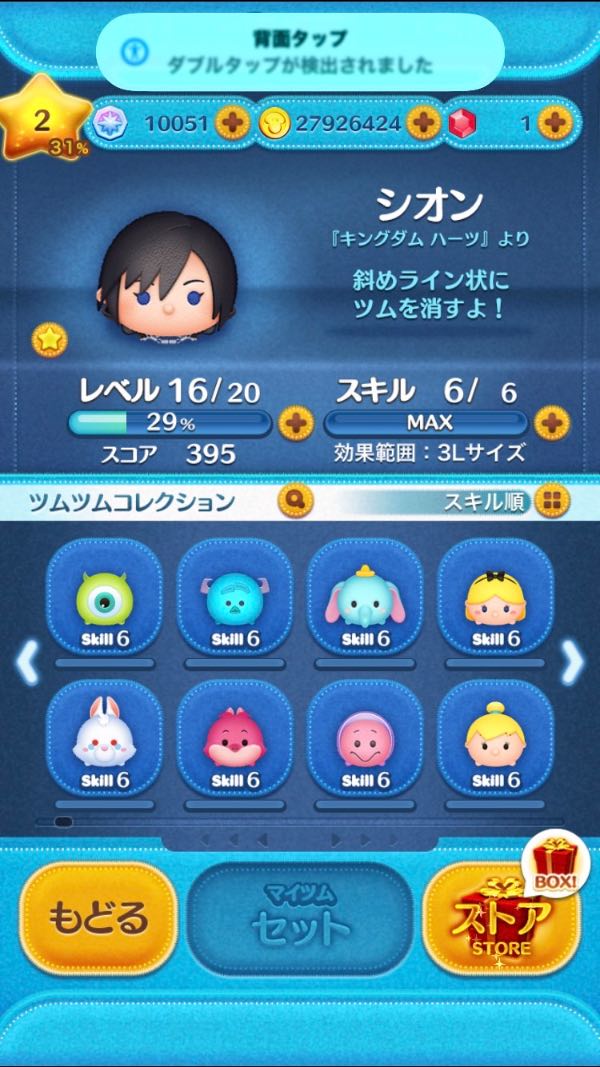Viewport: 600px width, 1067px height.
Task: Go back with the もどる button
Action: click(x=98, y=918)
